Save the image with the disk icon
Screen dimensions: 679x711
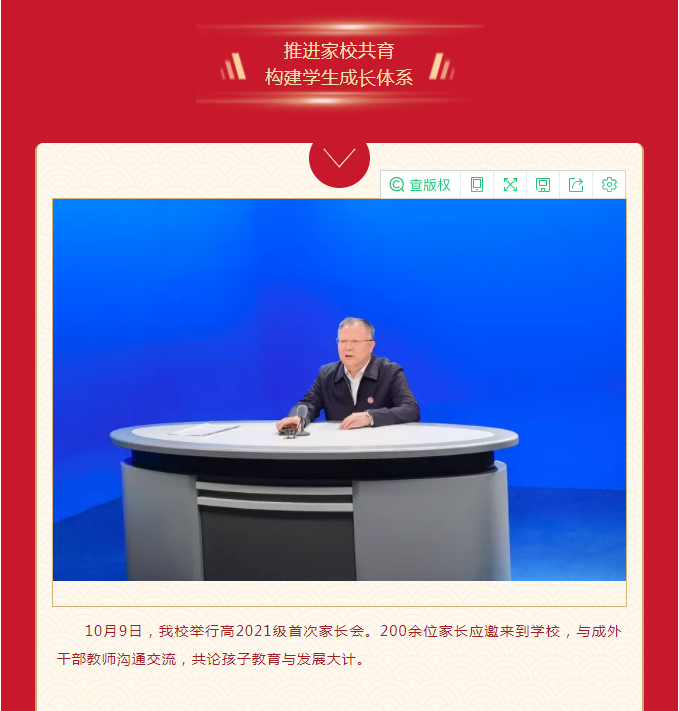click(x=543, y=185)
